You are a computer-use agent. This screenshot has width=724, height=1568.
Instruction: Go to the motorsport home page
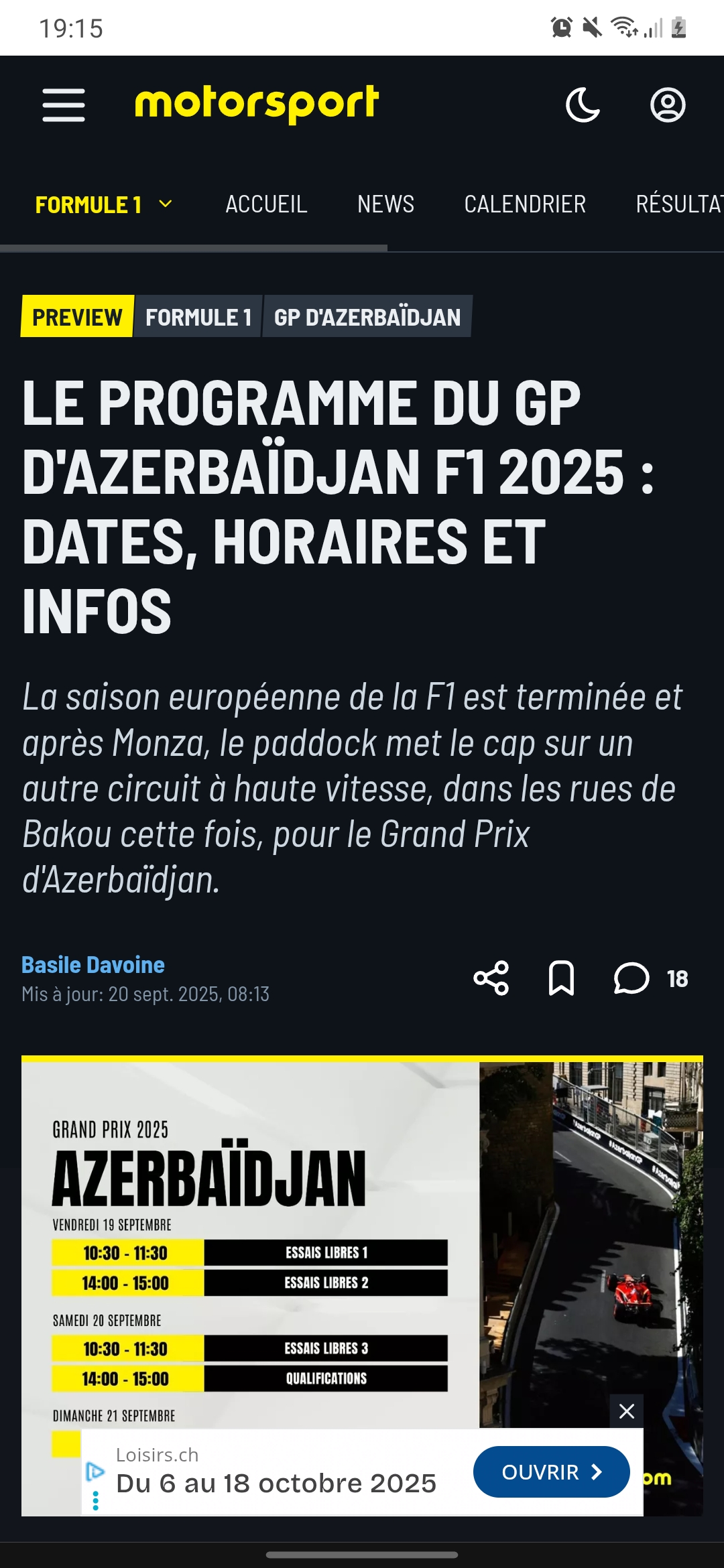[x=257, y=104]
